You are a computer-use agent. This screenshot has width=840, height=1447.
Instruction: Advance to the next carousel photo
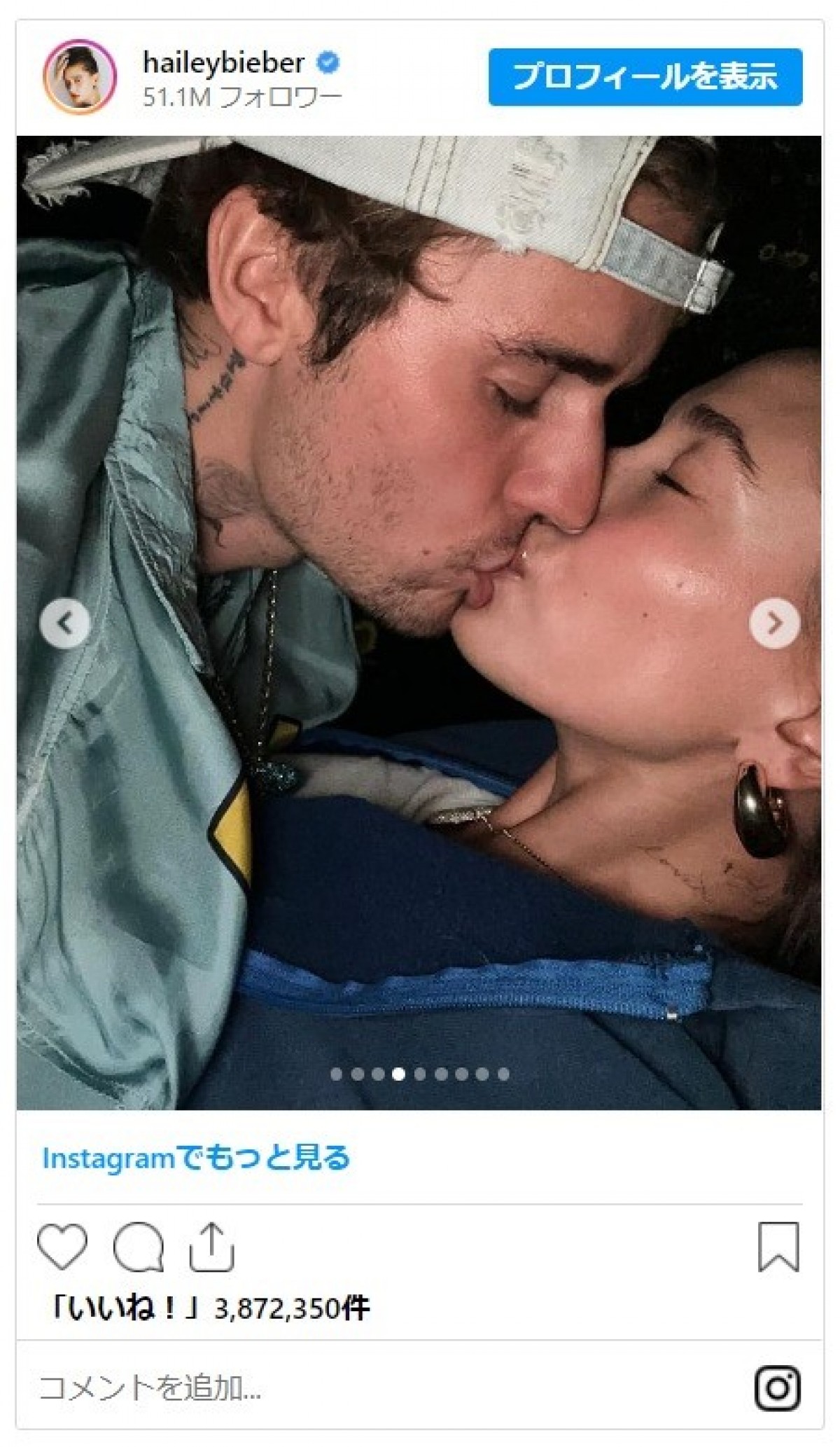774,623
